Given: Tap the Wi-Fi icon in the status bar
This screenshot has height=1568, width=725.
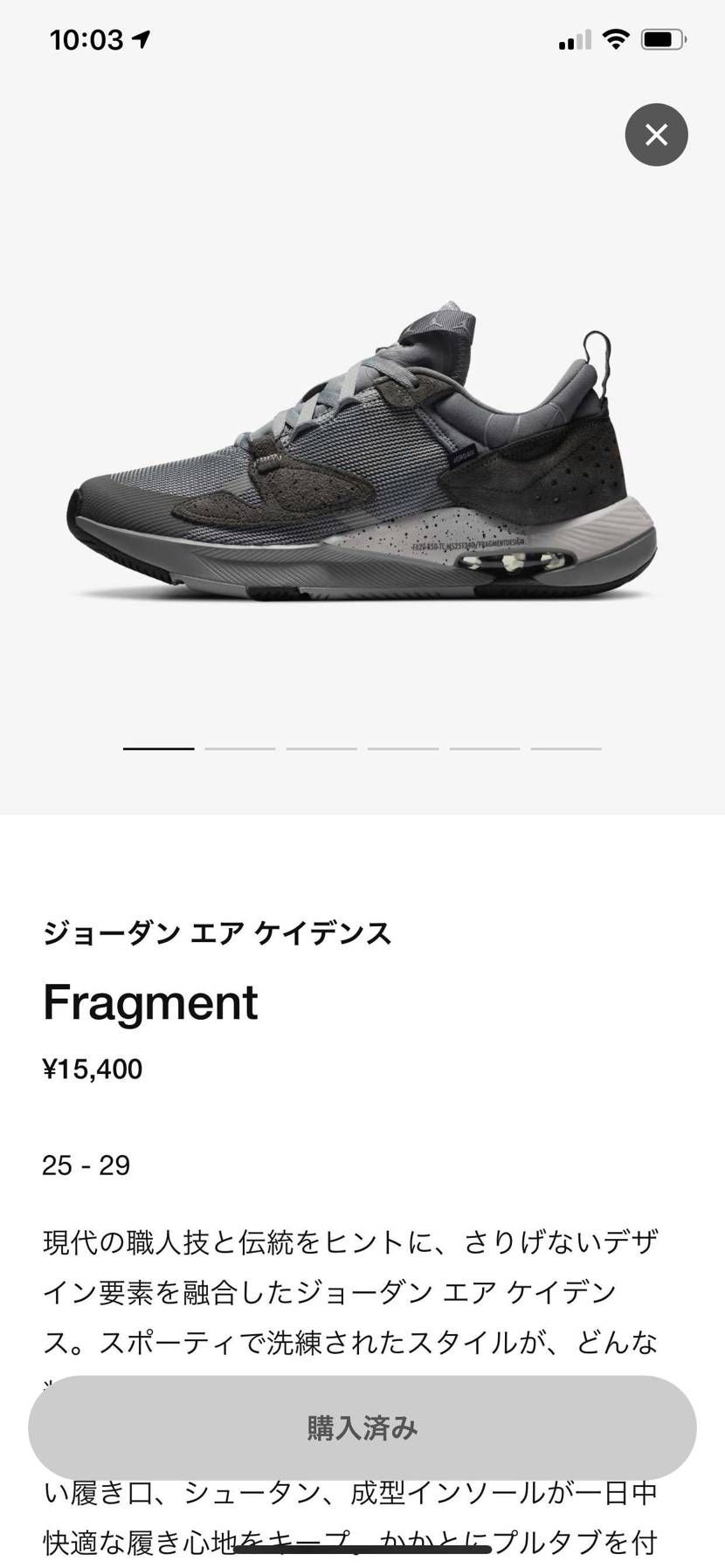Looking at the screenshot, I should pyautogui.click(x=617, y=38).
